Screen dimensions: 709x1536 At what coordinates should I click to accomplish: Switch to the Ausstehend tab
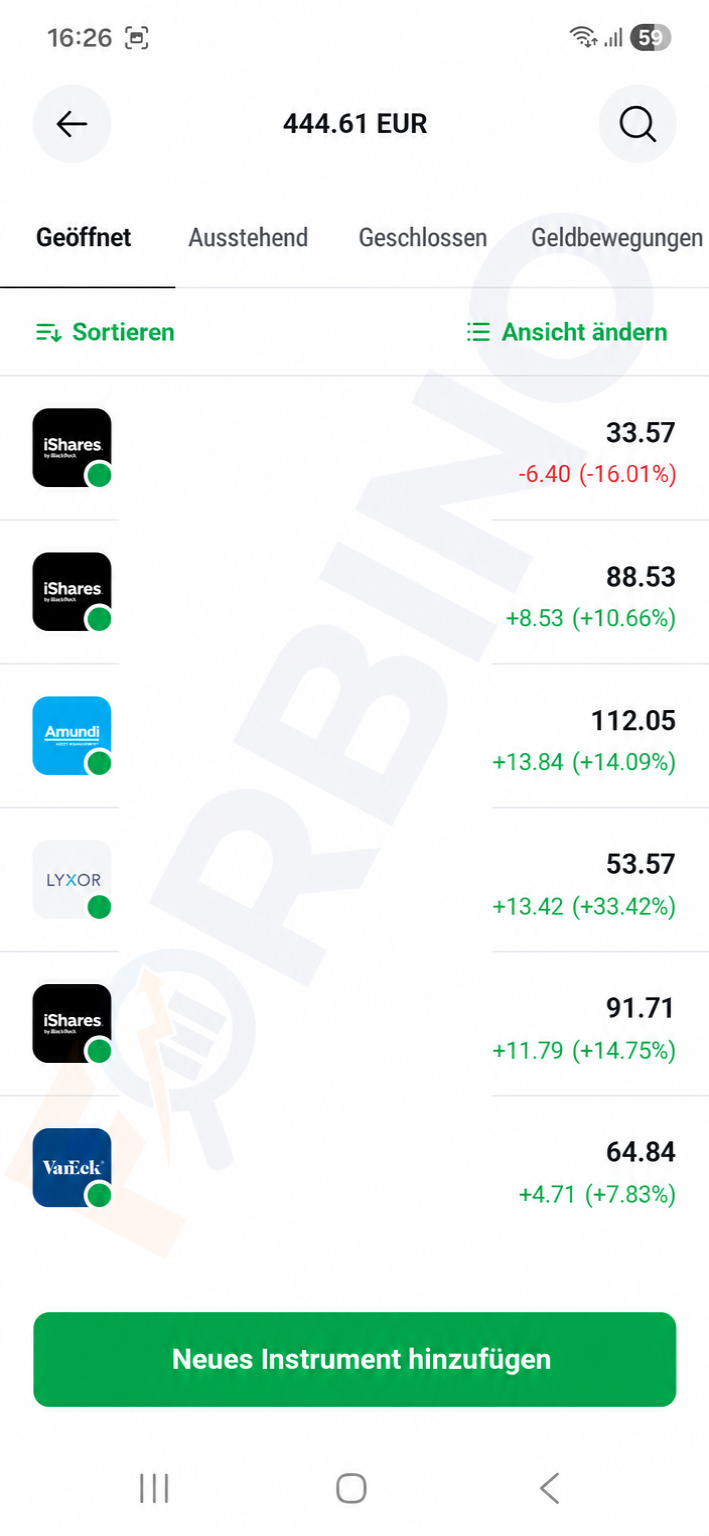coord(248,238)
